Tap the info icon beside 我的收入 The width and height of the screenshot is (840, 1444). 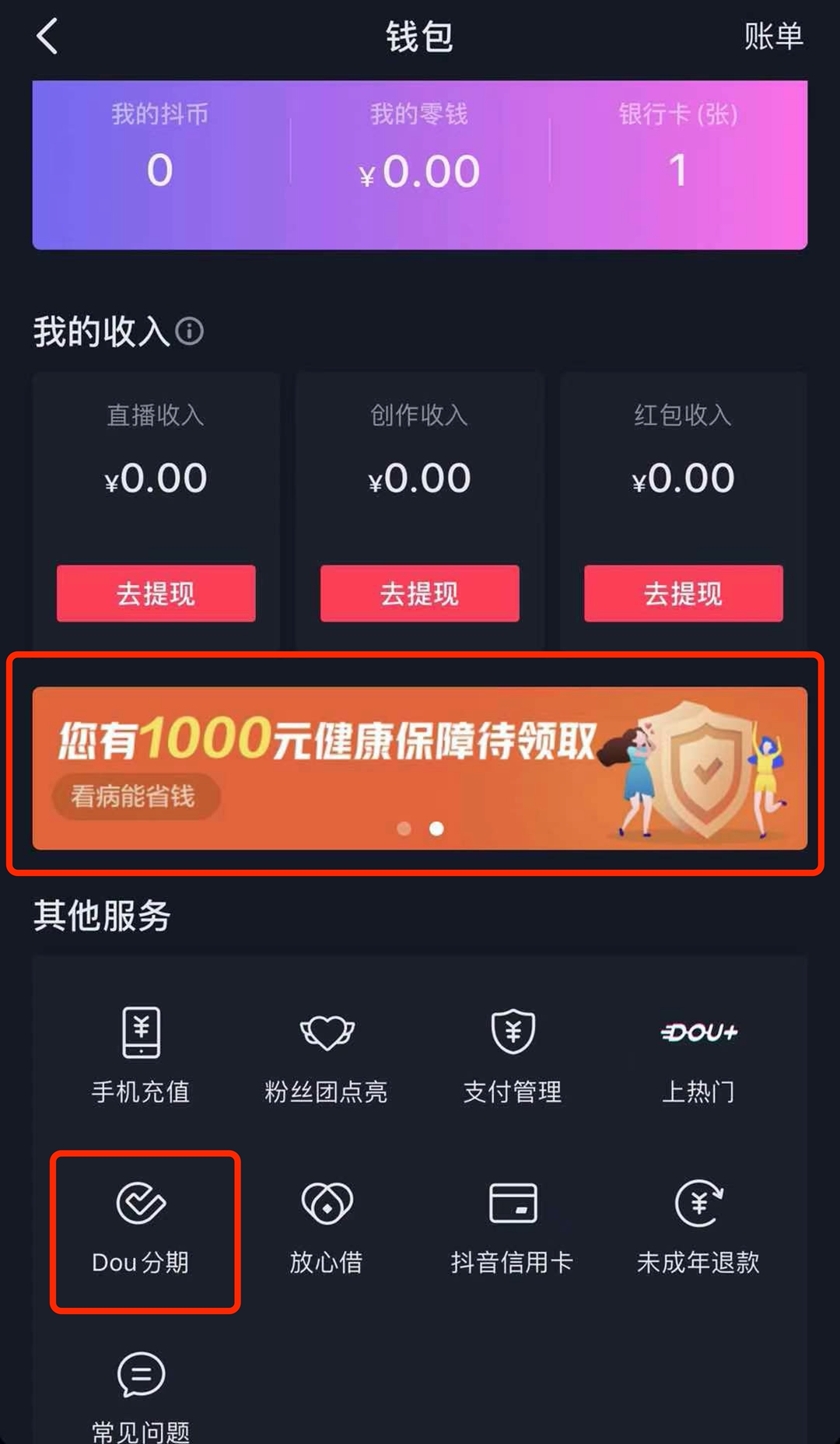coord(189,331)
